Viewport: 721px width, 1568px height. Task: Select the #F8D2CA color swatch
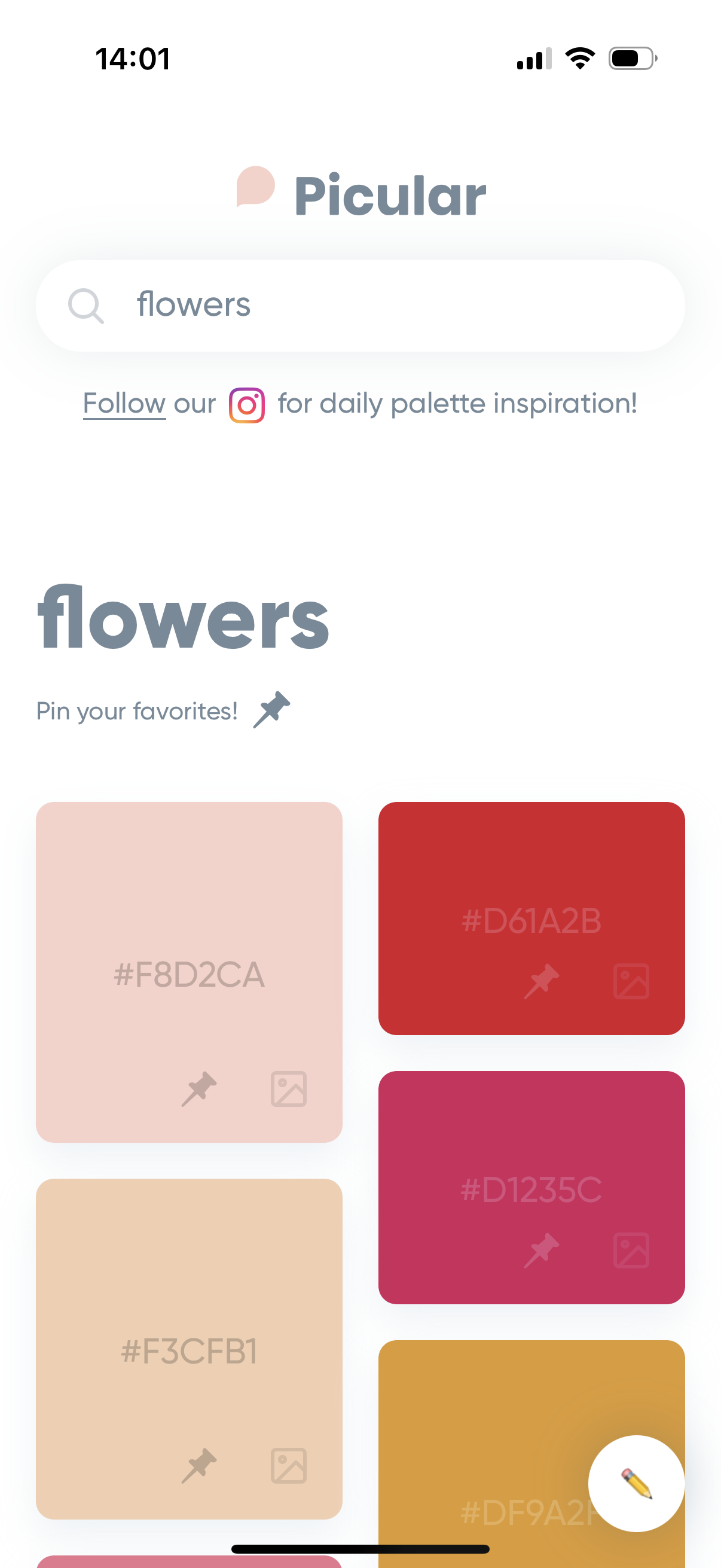(190, 972)
